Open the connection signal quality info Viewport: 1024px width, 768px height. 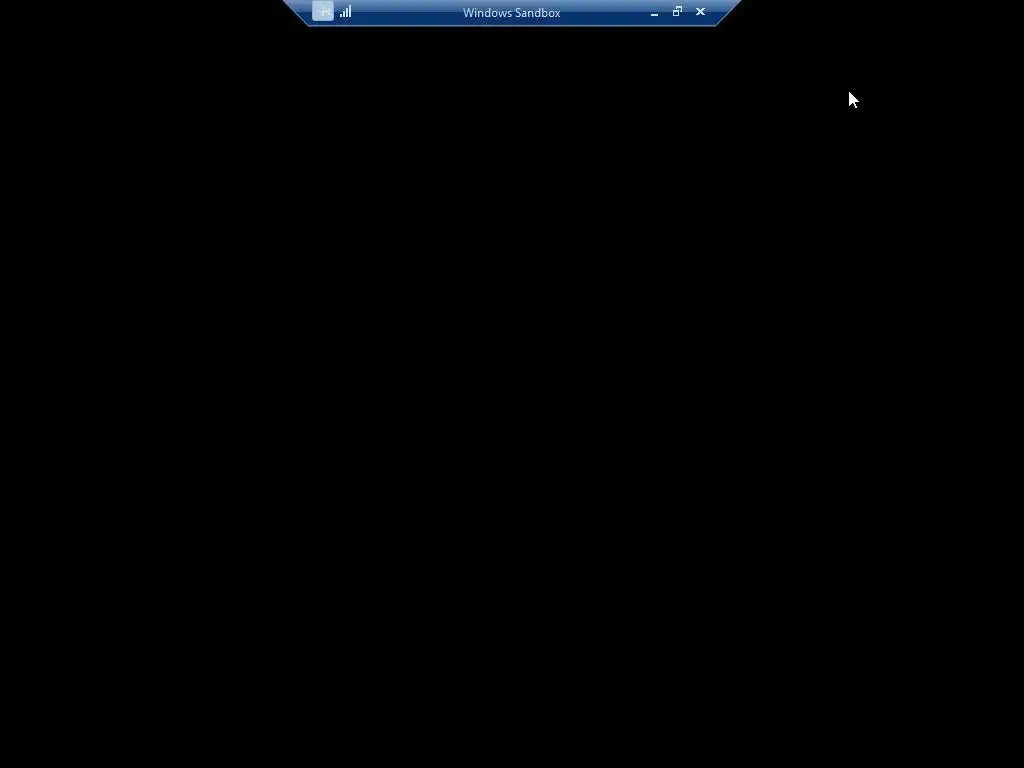tap(346, 12)
